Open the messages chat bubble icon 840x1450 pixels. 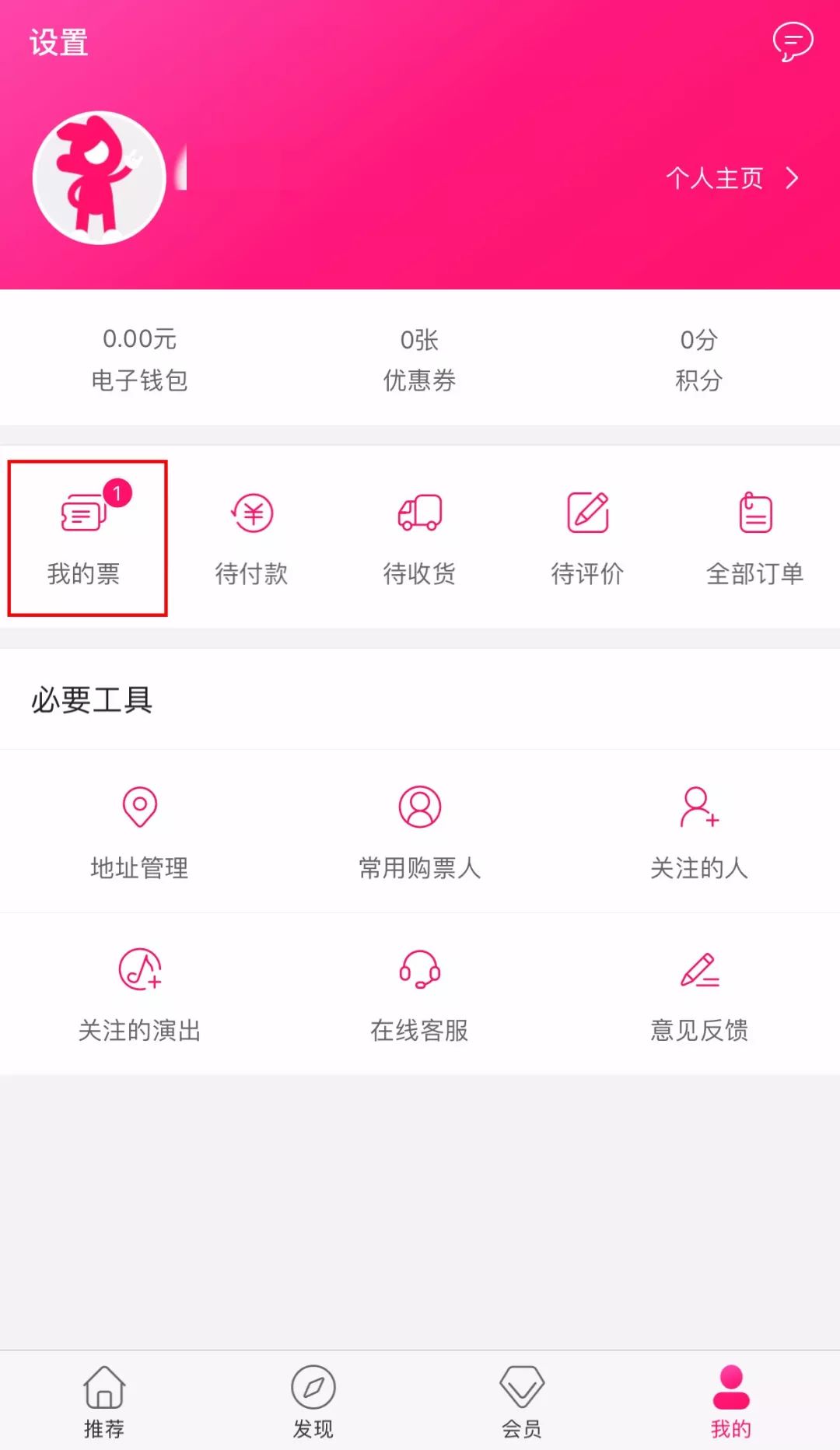[x=793, y=41]
